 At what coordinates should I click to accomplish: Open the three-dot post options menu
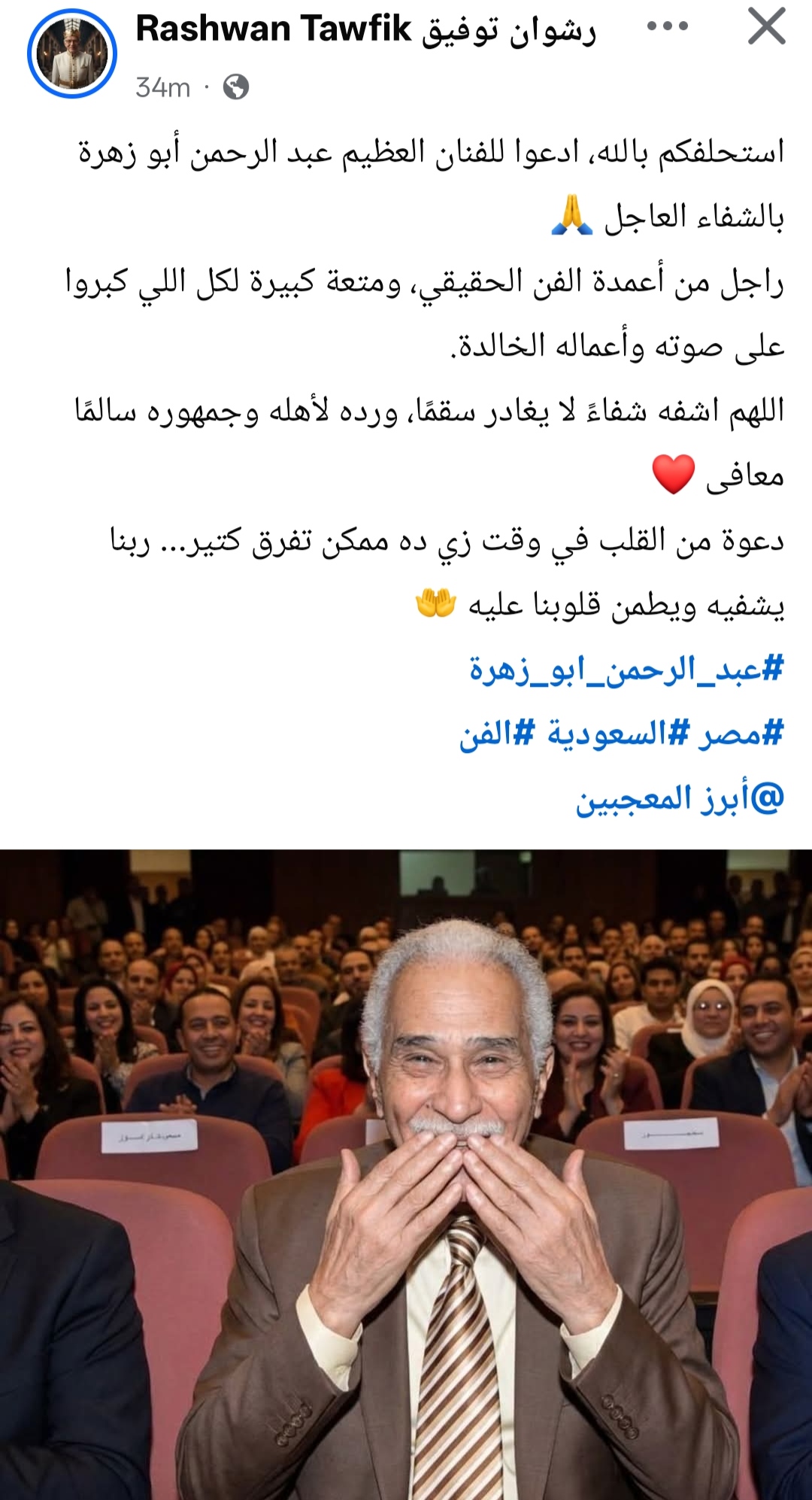click(667, 27)
